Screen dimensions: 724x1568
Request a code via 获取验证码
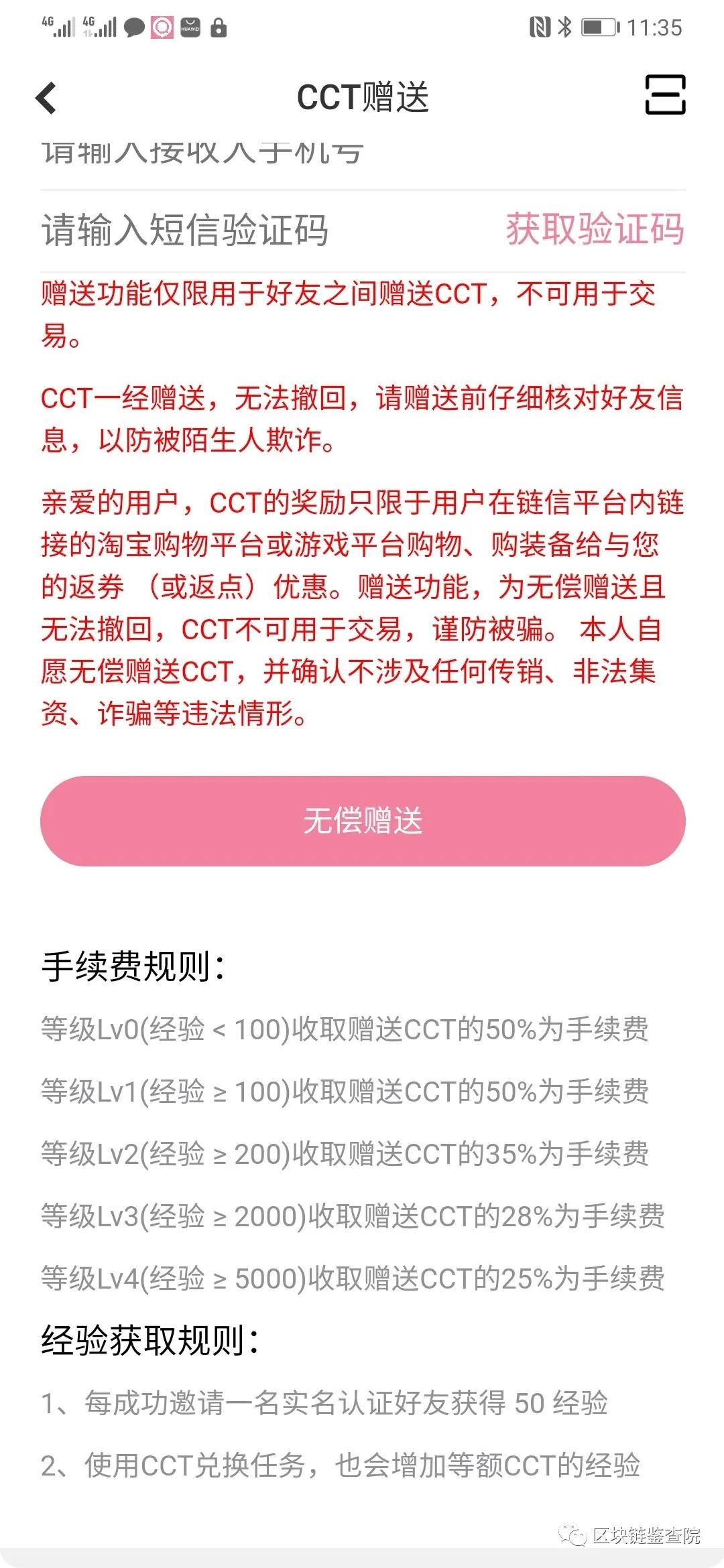(x=595, y=229)
